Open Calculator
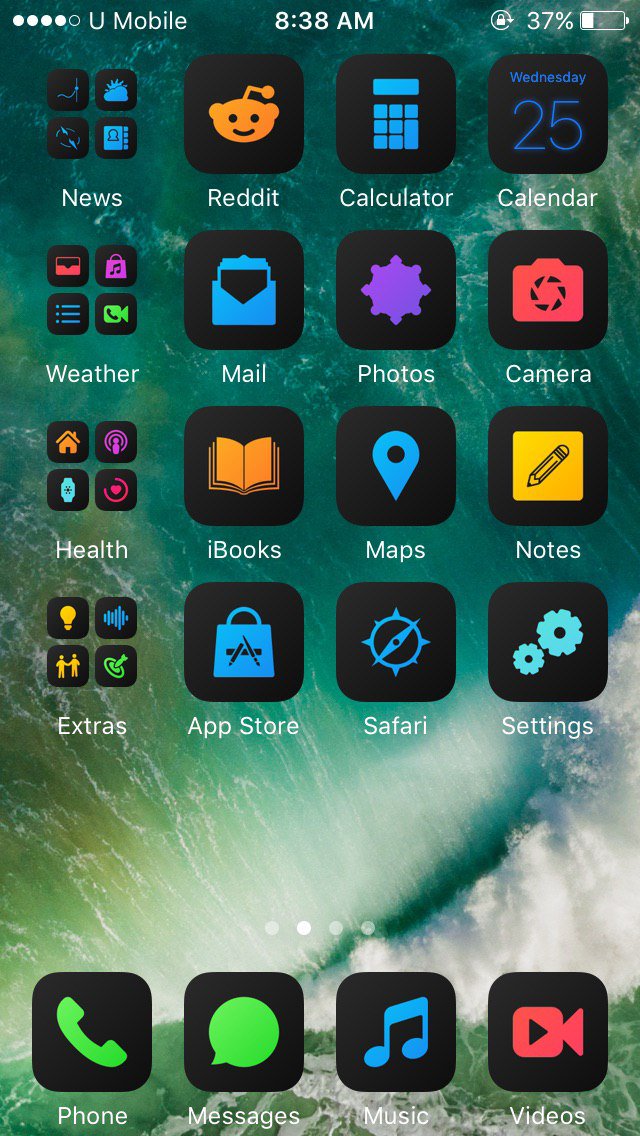Viewport: 640px width, 1136px height. pyautogui.click(x=396, y=114)
